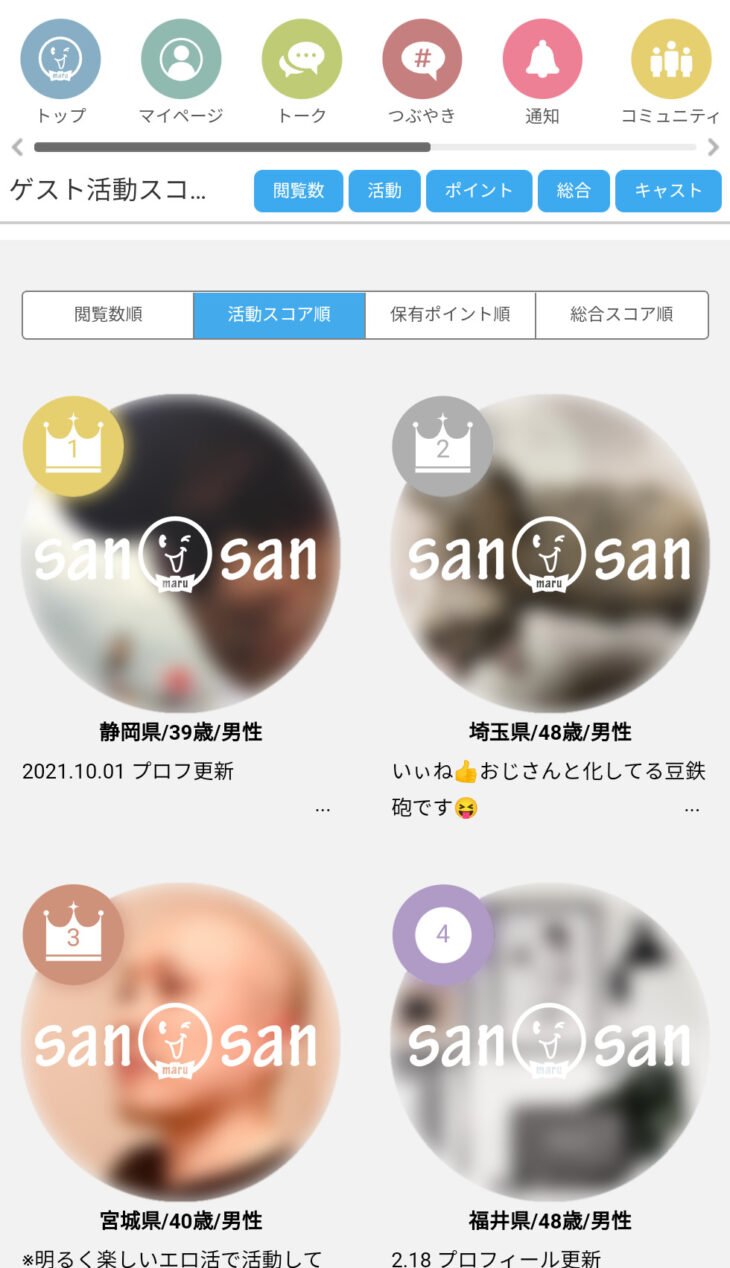The width and height of the screenshot is (730, 1268).
Task: Select the ポイント ranking button
Action: pos(479,191)
